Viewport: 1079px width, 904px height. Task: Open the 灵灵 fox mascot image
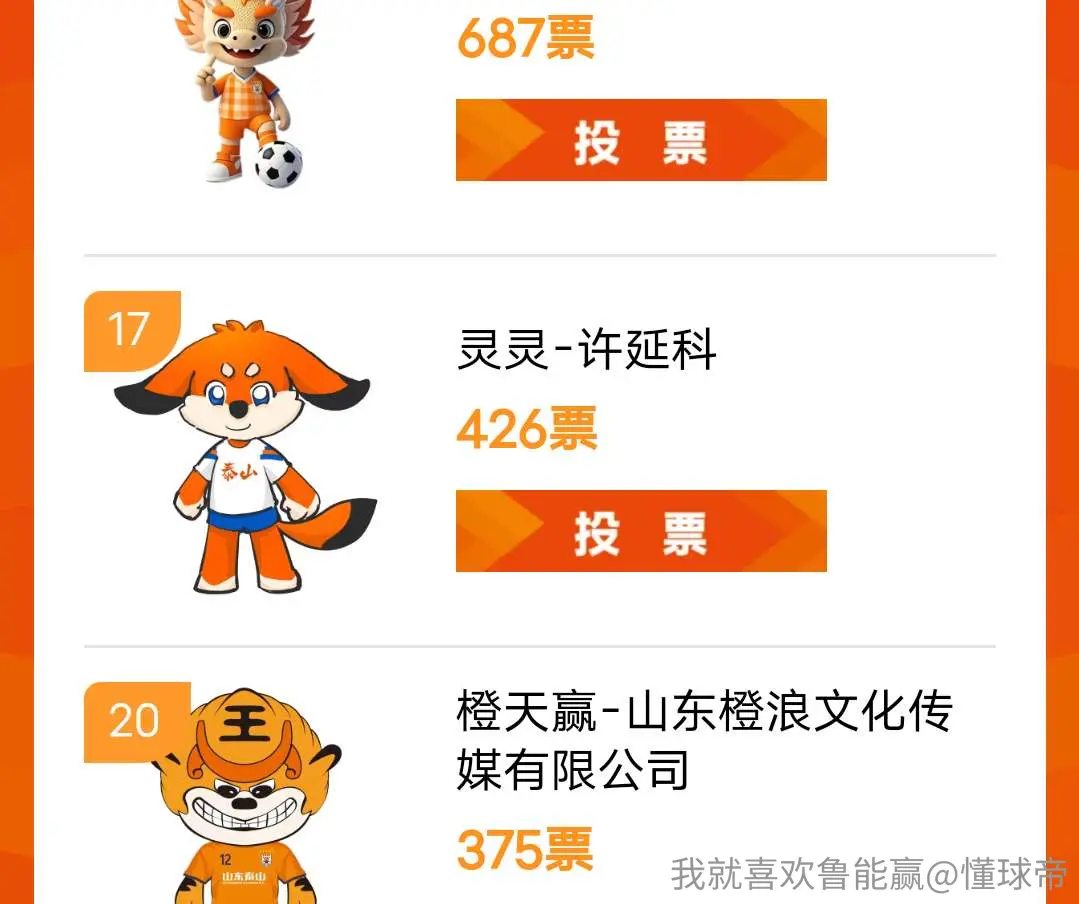(x=246, y=456)
